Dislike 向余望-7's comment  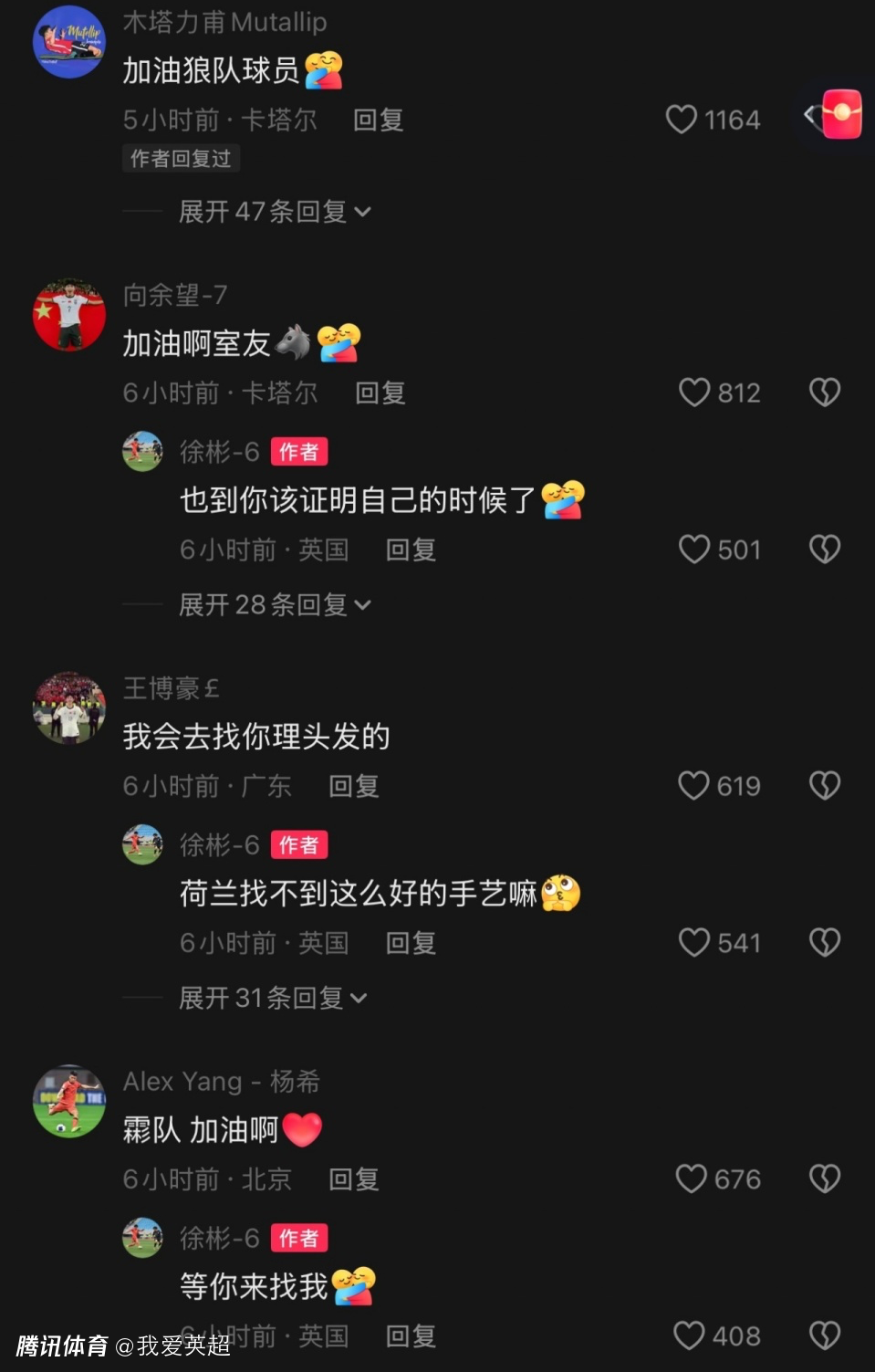[825, 393]
